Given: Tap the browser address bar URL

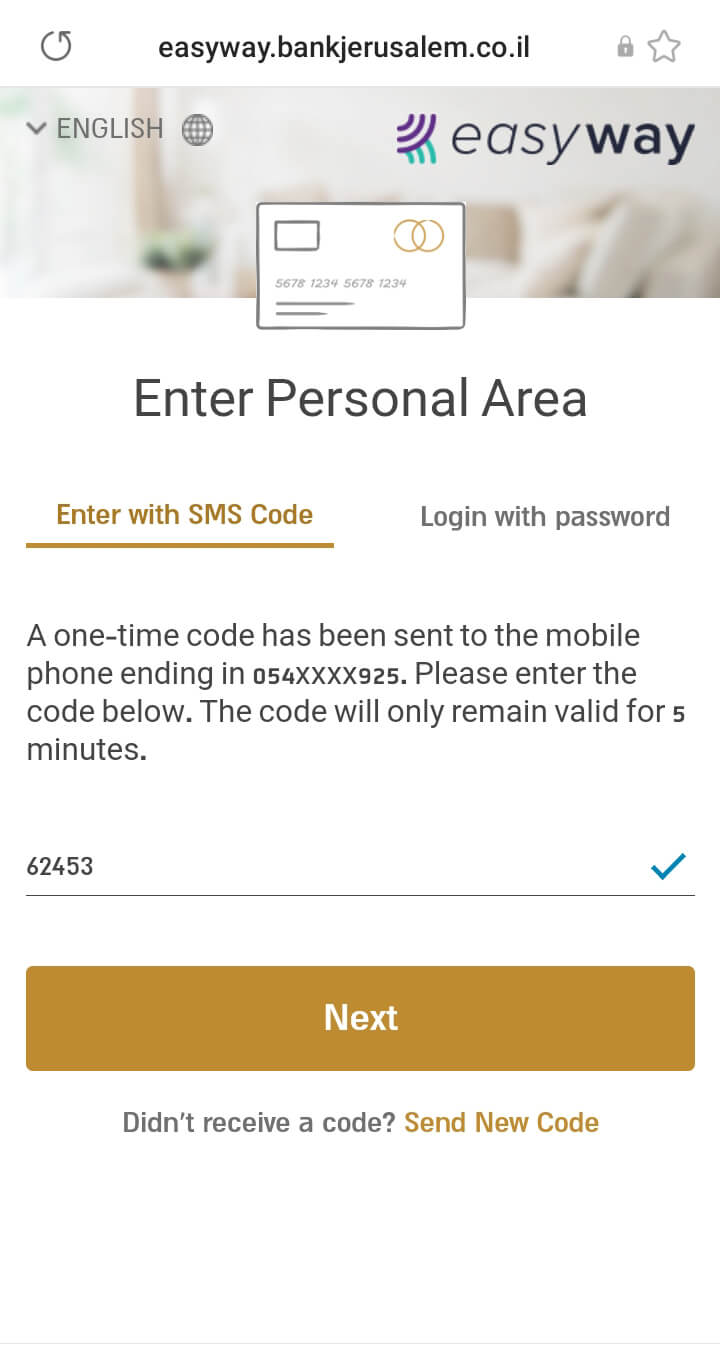Looking at the screenshot, I should point(343,47).
